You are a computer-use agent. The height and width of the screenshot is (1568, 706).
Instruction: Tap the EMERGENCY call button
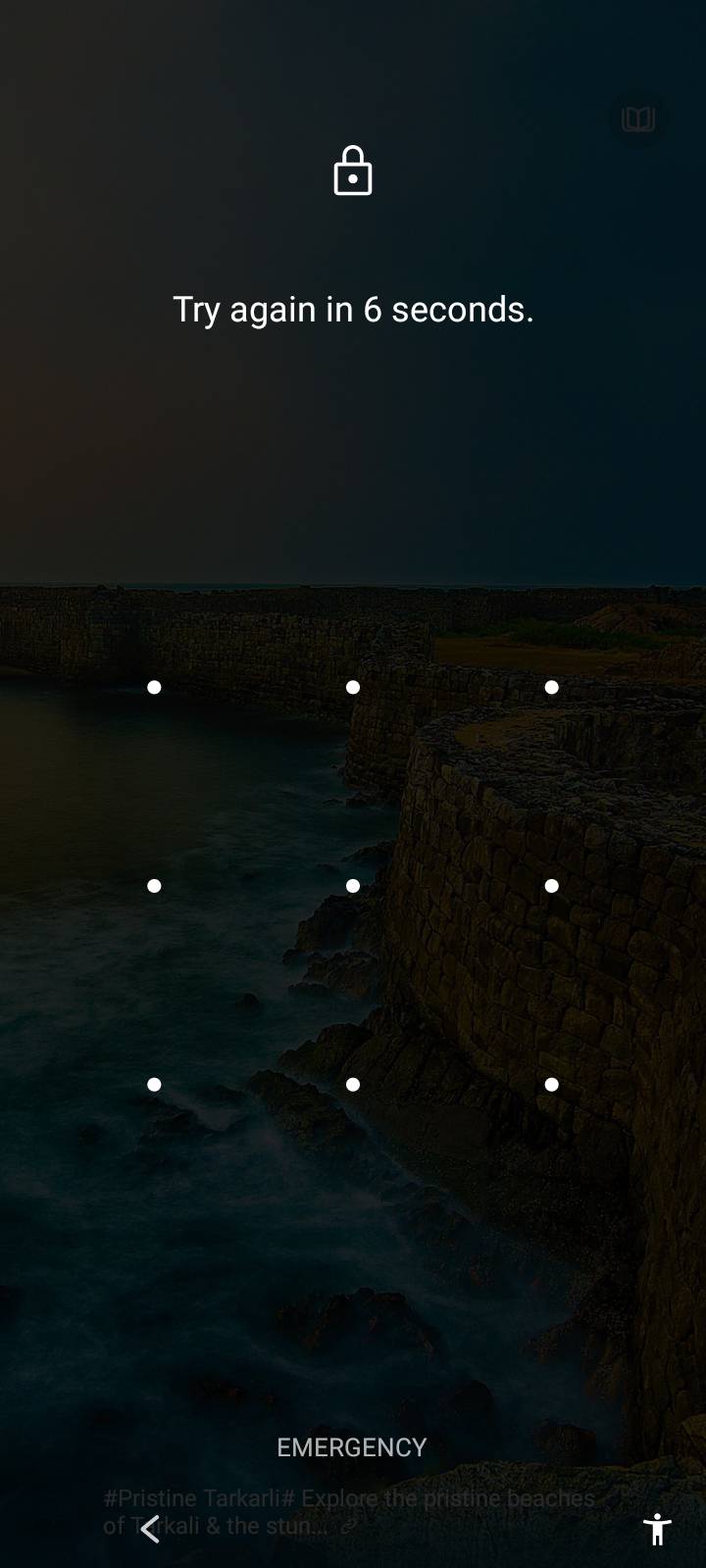click(x=352, y=1447)
